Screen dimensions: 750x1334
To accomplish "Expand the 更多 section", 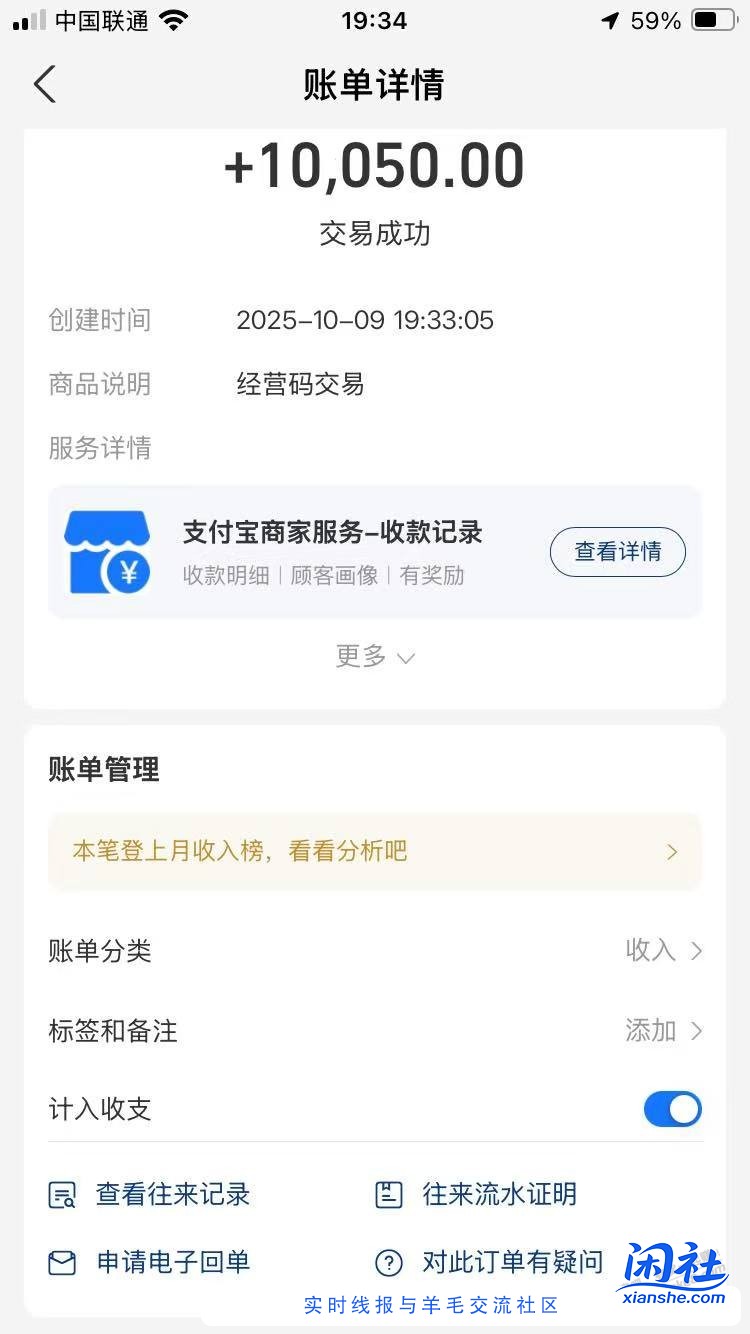I will coord(375,657).
